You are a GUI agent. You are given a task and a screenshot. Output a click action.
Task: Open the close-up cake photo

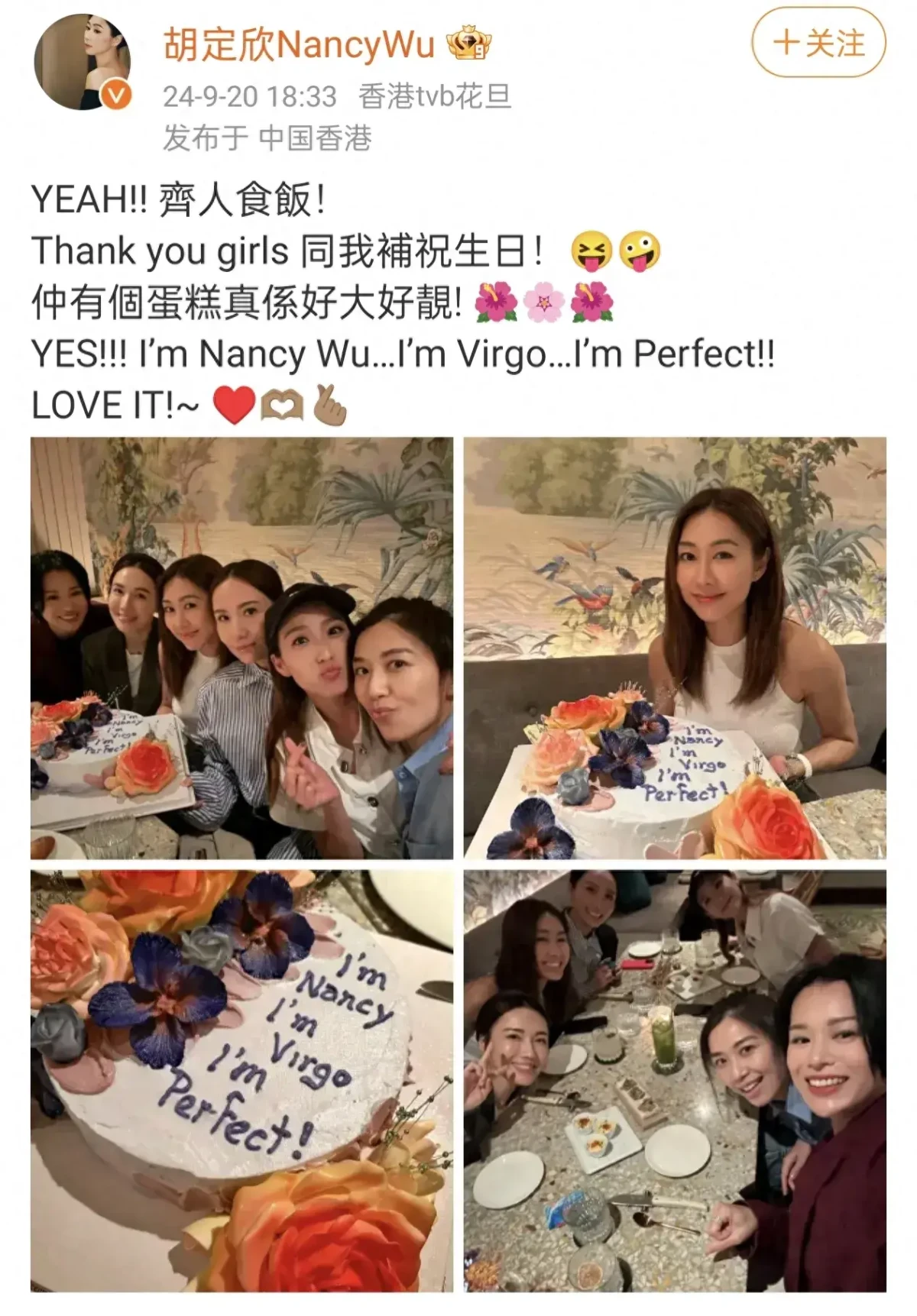[241, 1081]
